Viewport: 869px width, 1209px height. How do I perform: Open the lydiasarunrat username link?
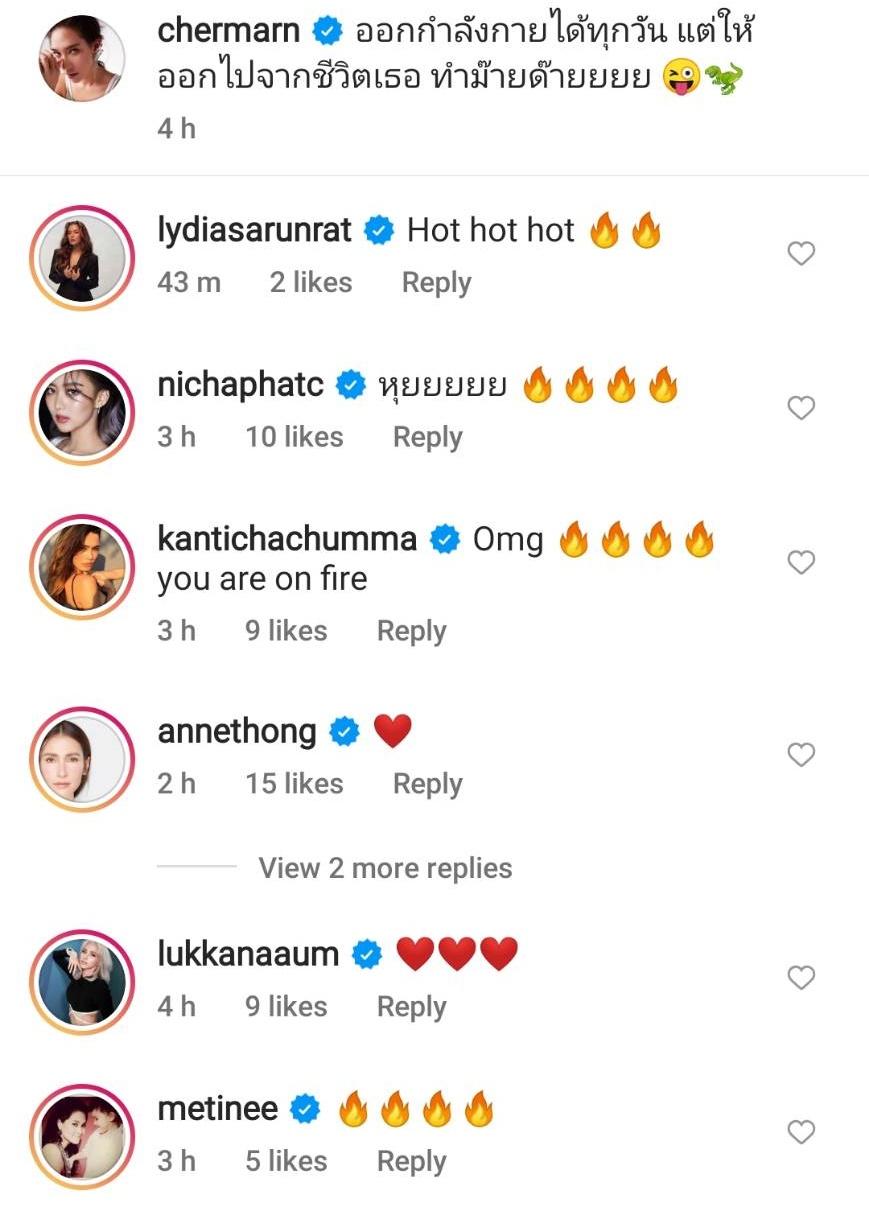[x=254, y=231]
